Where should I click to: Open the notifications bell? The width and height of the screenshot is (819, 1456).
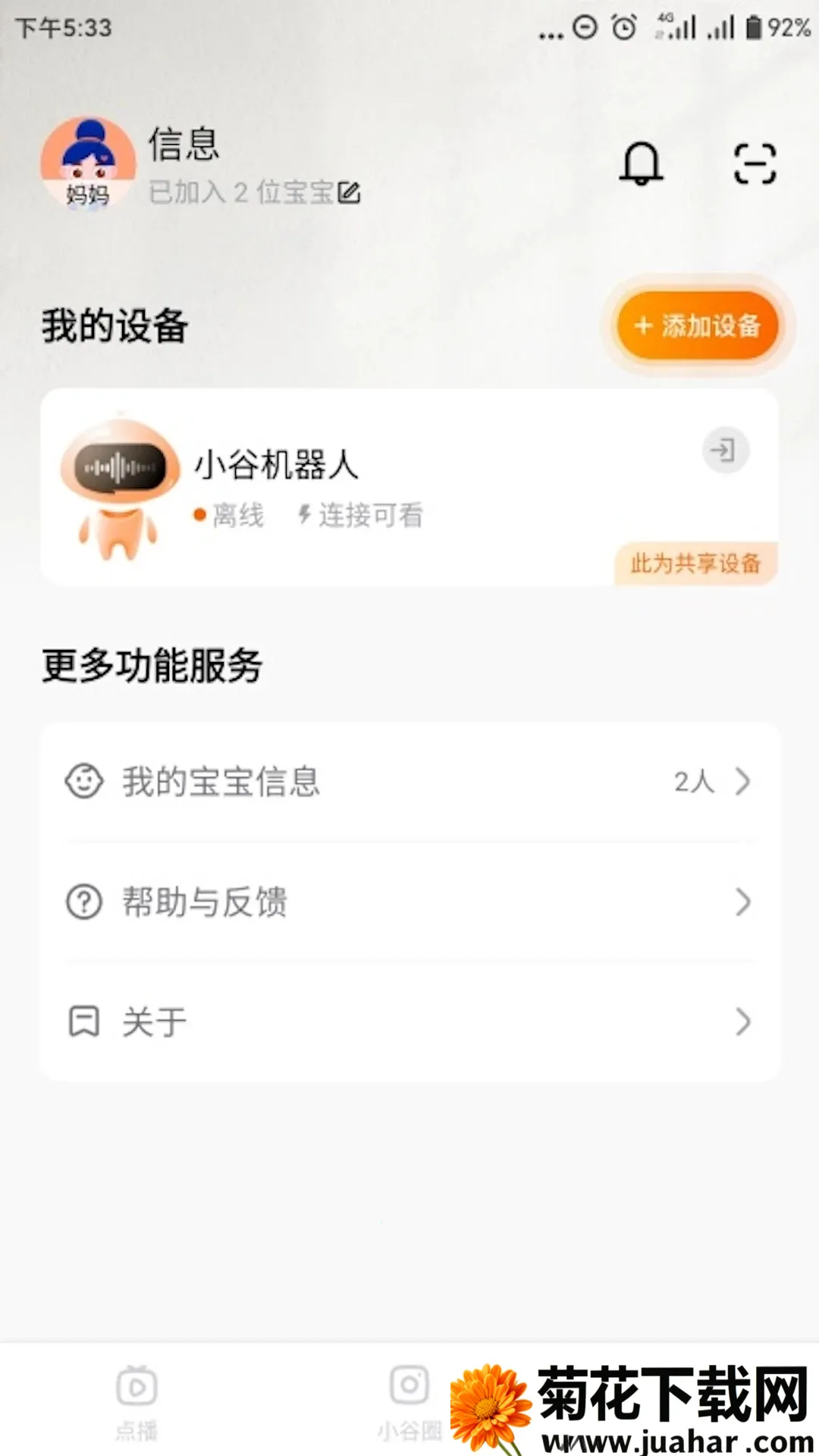(x=642, y=163)
